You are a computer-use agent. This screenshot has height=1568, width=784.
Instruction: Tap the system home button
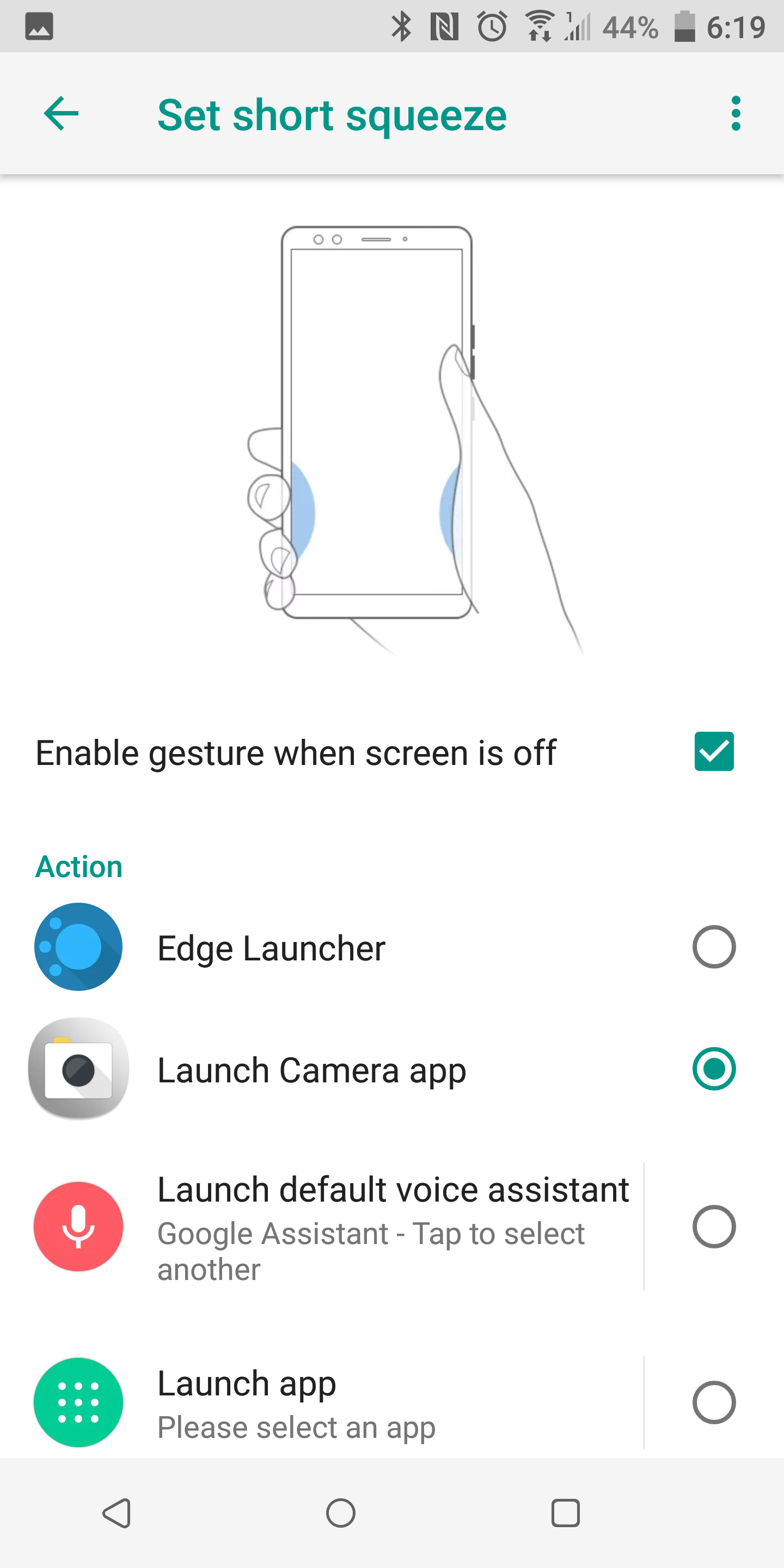[x=341, y=1513]
